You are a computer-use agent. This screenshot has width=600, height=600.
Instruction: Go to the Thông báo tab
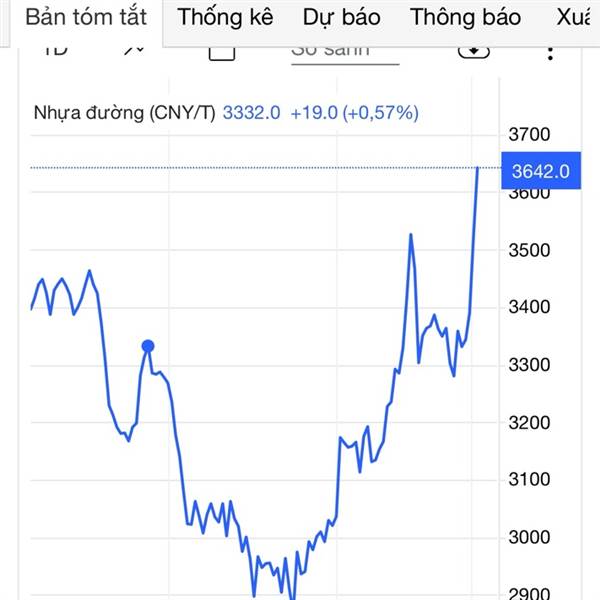point(466,18)
